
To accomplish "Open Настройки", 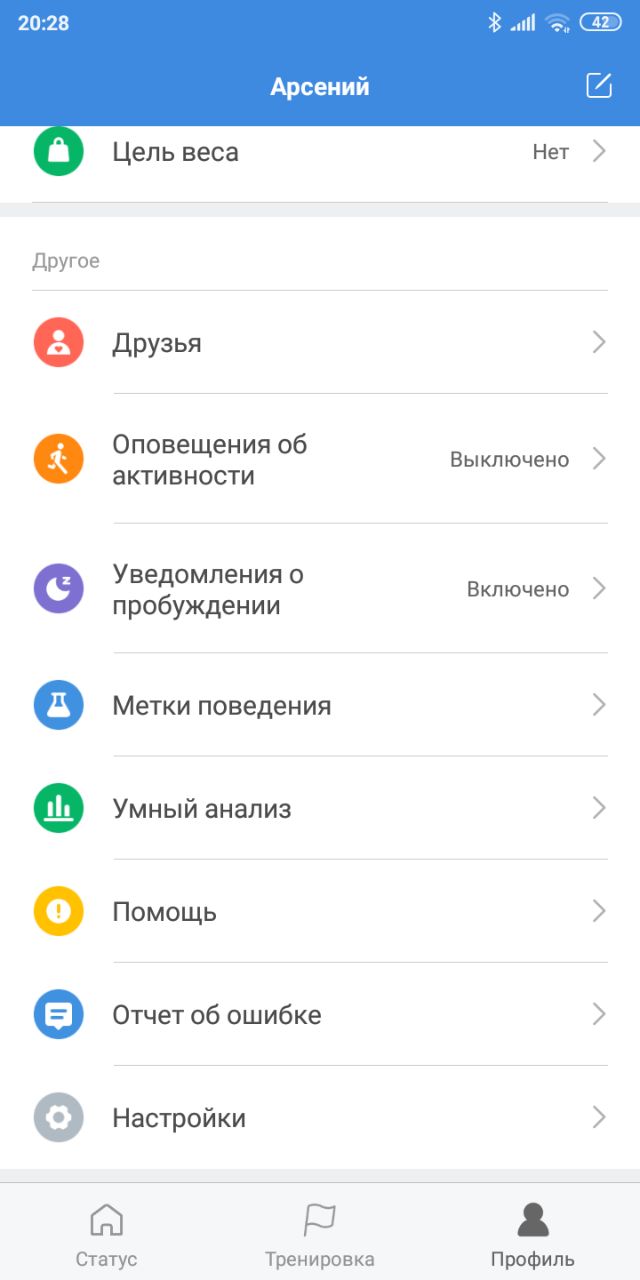I will click(x=320, y=1117).
